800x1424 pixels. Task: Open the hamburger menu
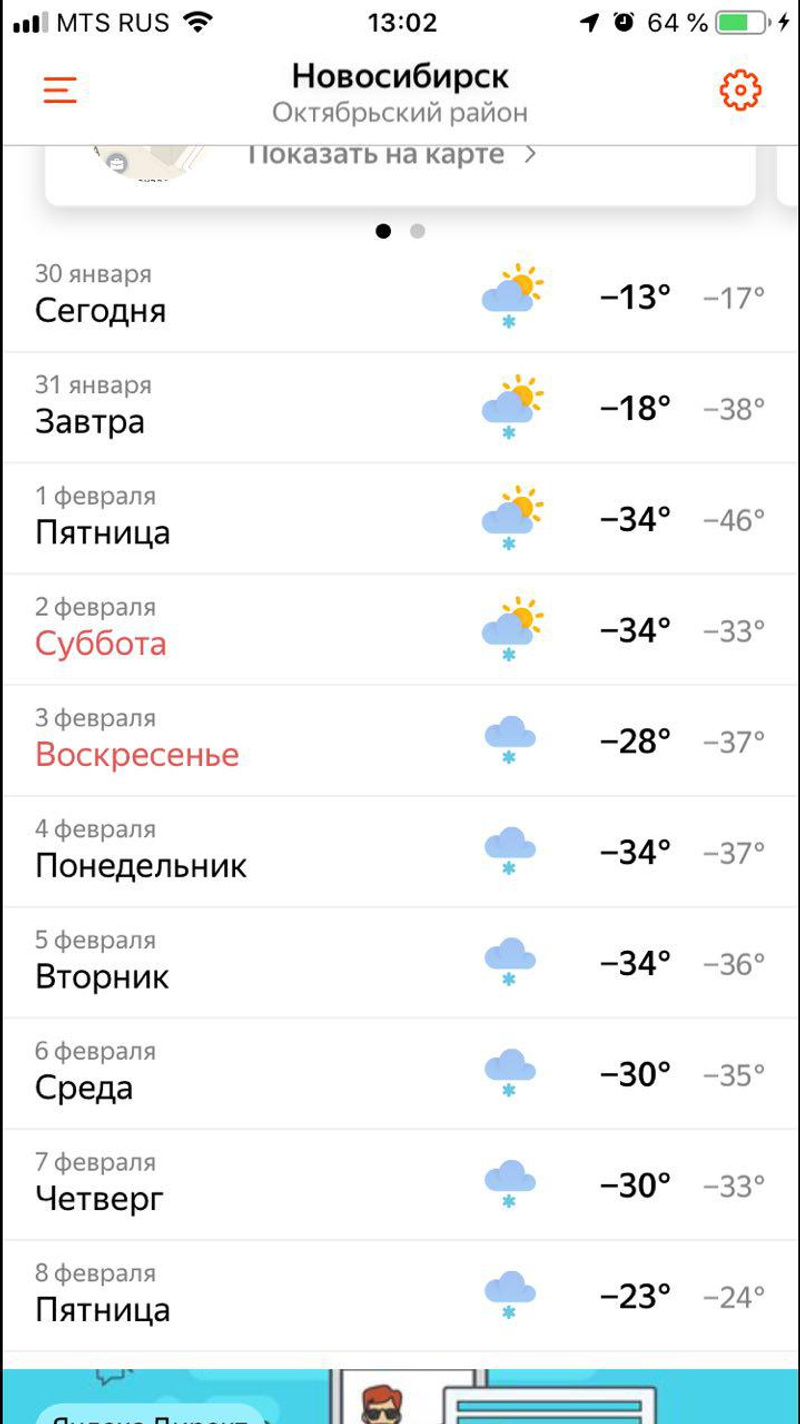(x=60, y=91)
